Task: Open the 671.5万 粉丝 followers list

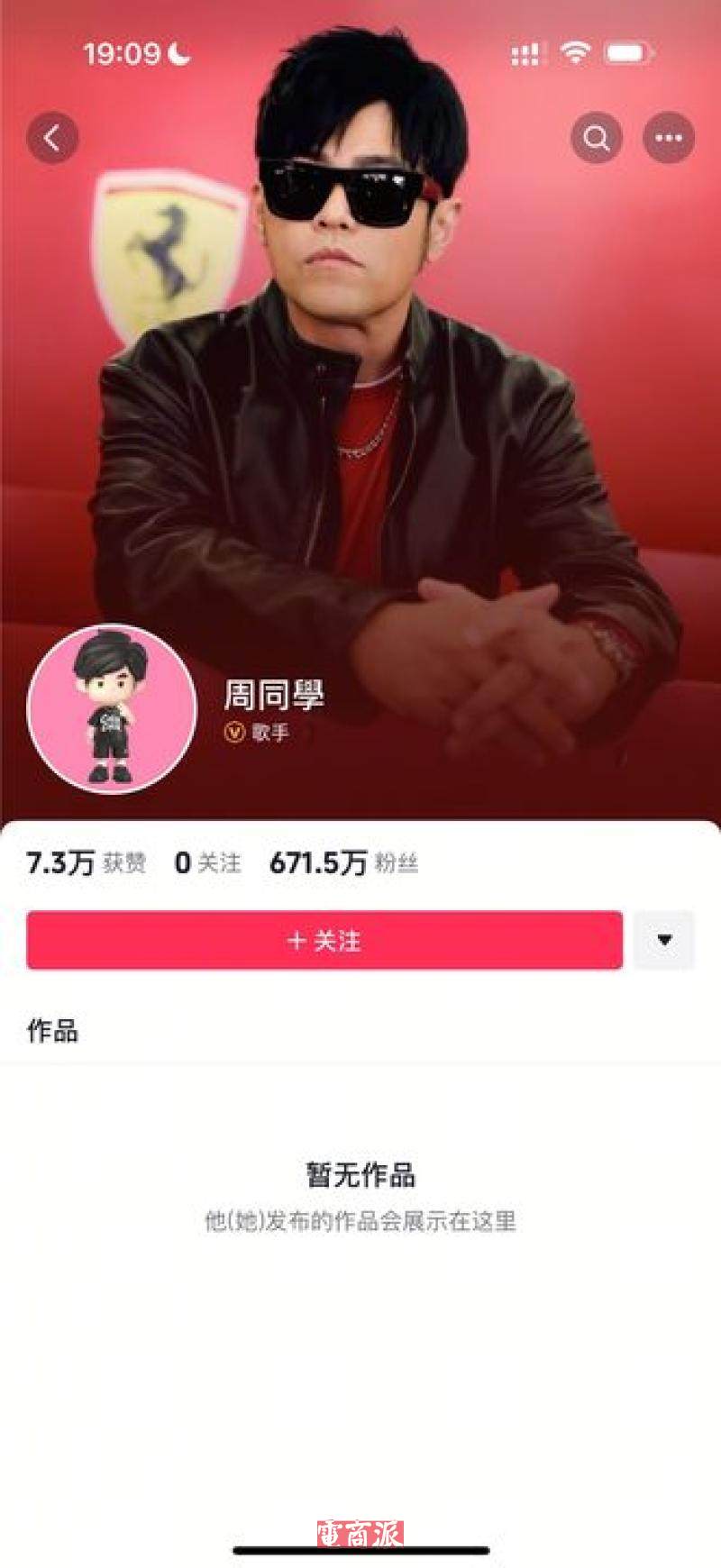Action: [x=343, y=863]
